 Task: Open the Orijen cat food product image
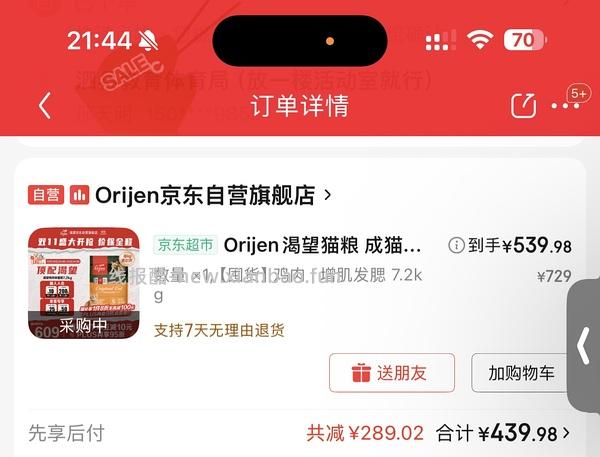click(x=83, y=284)
